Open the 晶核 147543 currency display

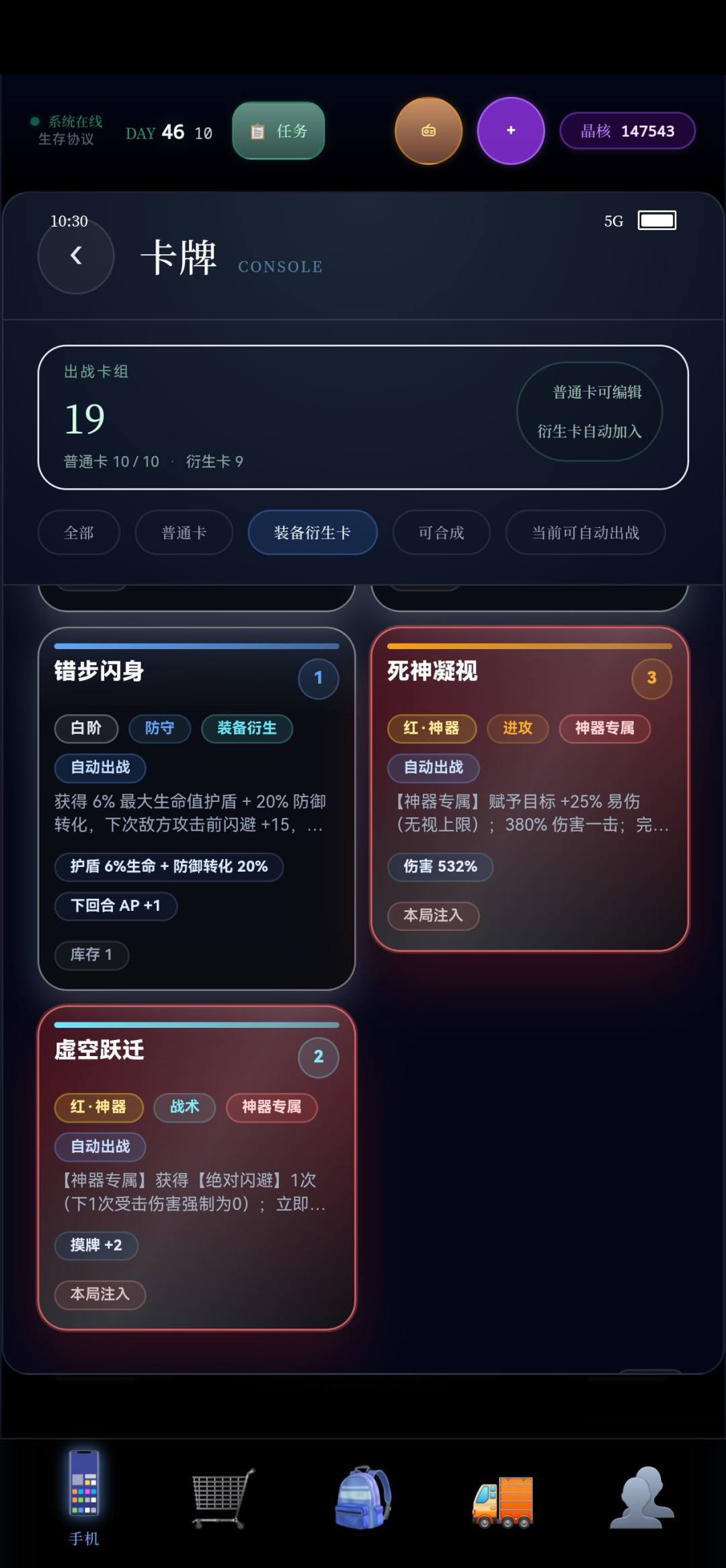pos(627,130)
